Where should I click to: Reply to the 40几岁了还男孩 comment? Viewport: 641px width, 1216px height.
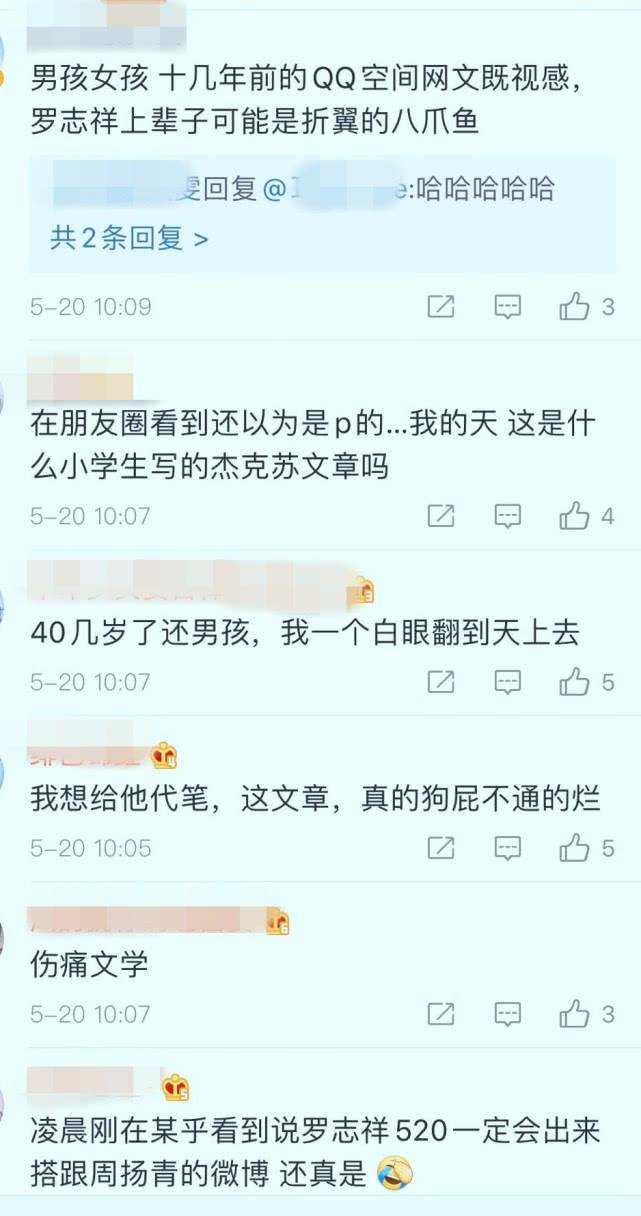coord(508,682)
